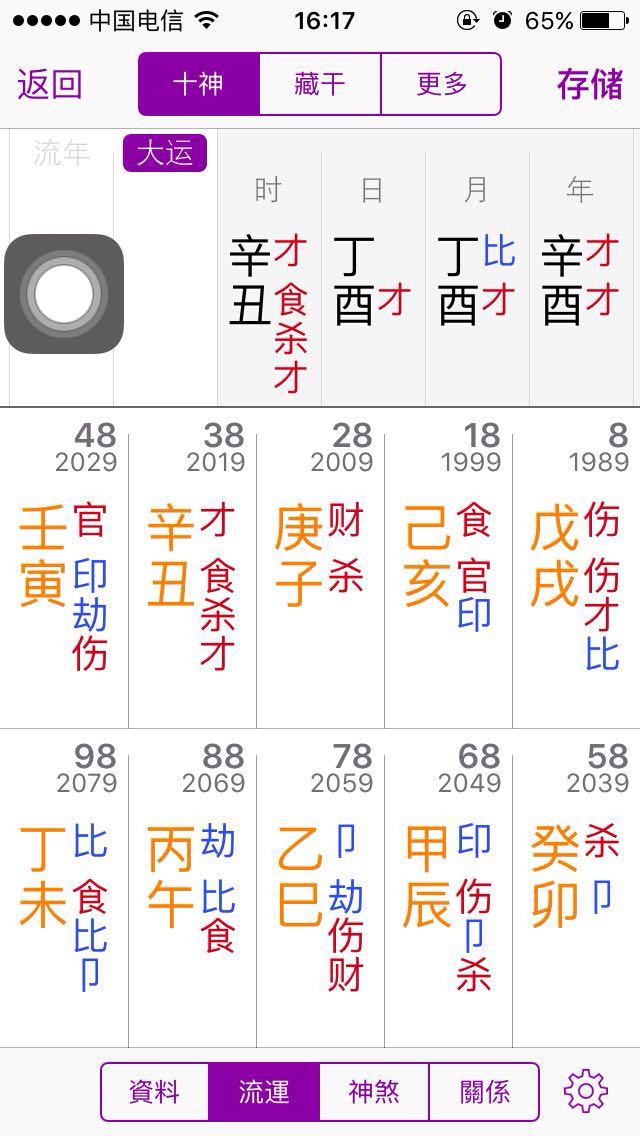This screenshot has height=1136, width=640.
Task: Switch to the 藏干 segment
Action: point(320,84)
